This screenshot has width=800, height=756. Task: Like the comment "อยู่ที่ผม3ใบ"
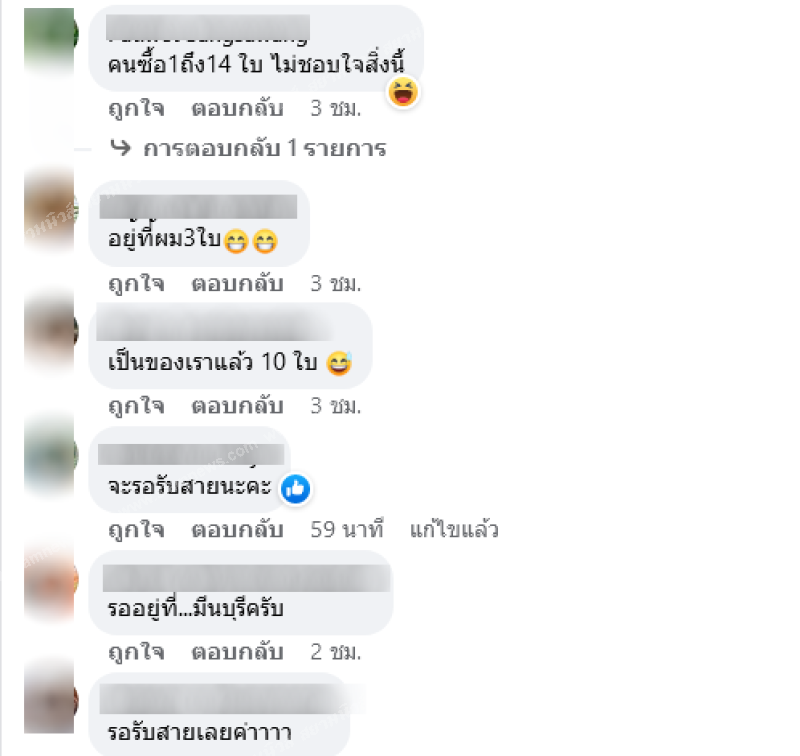[x=135, y=283]
